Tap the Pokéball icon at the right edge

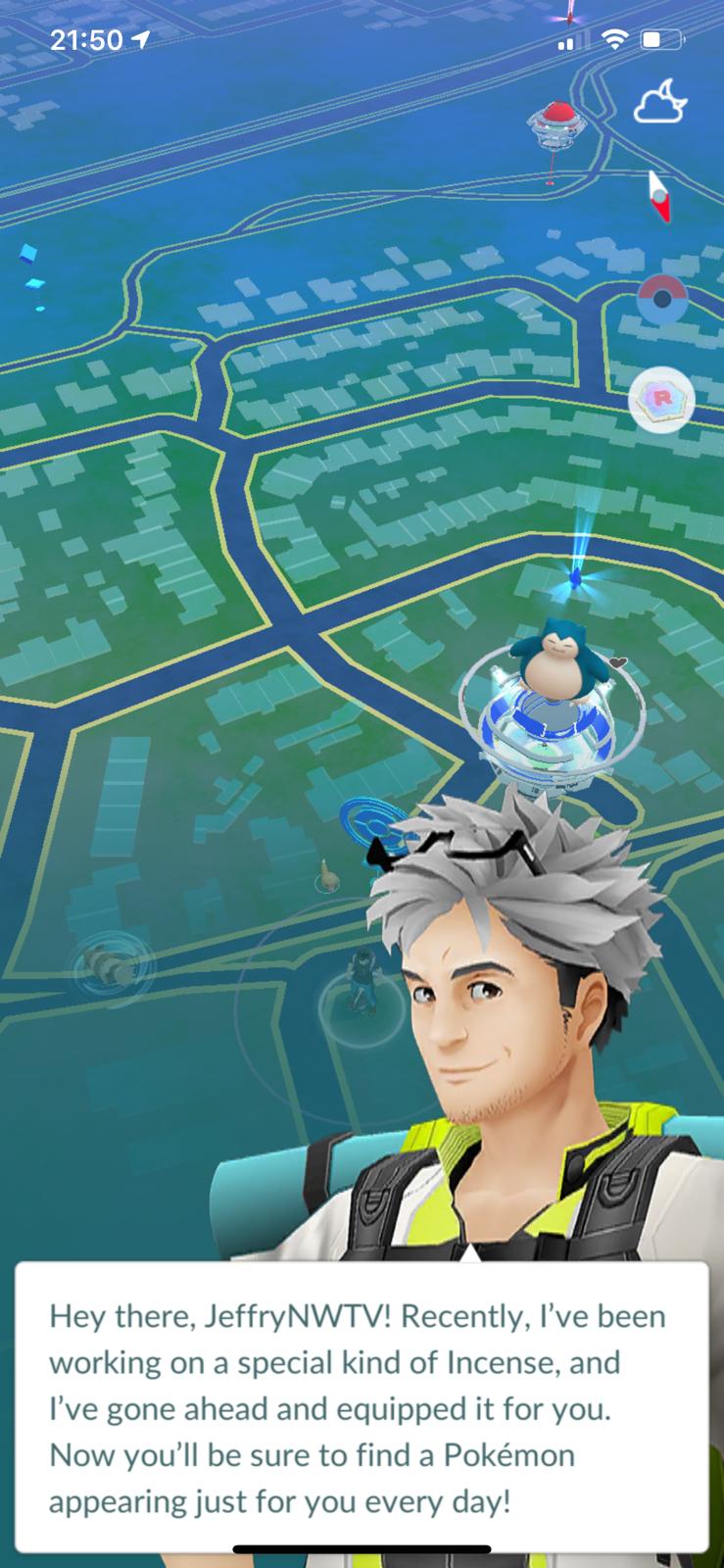[x=662, y=299]
